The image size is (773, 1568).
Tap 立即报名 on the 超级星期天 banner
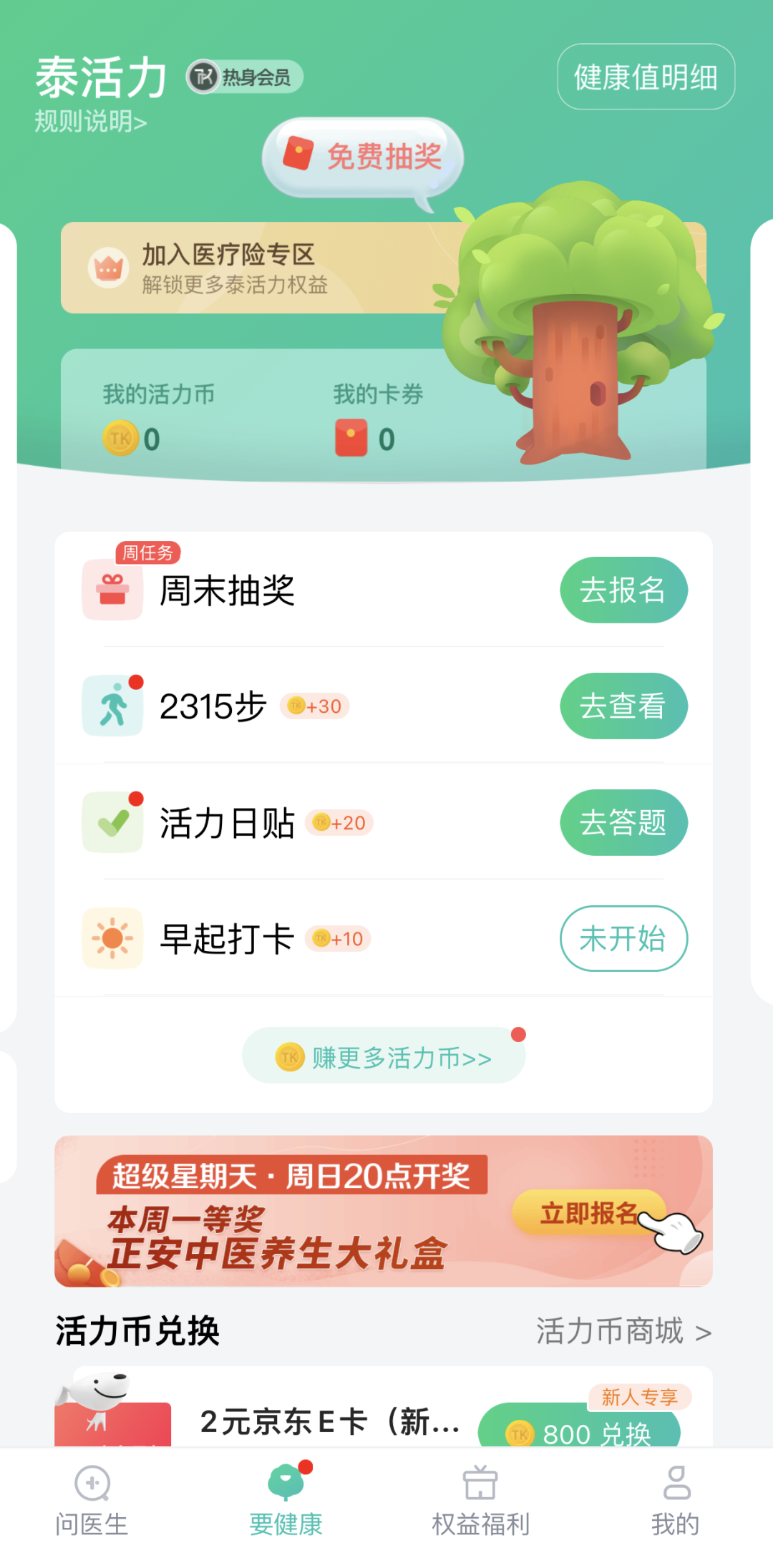[588, 1213]
